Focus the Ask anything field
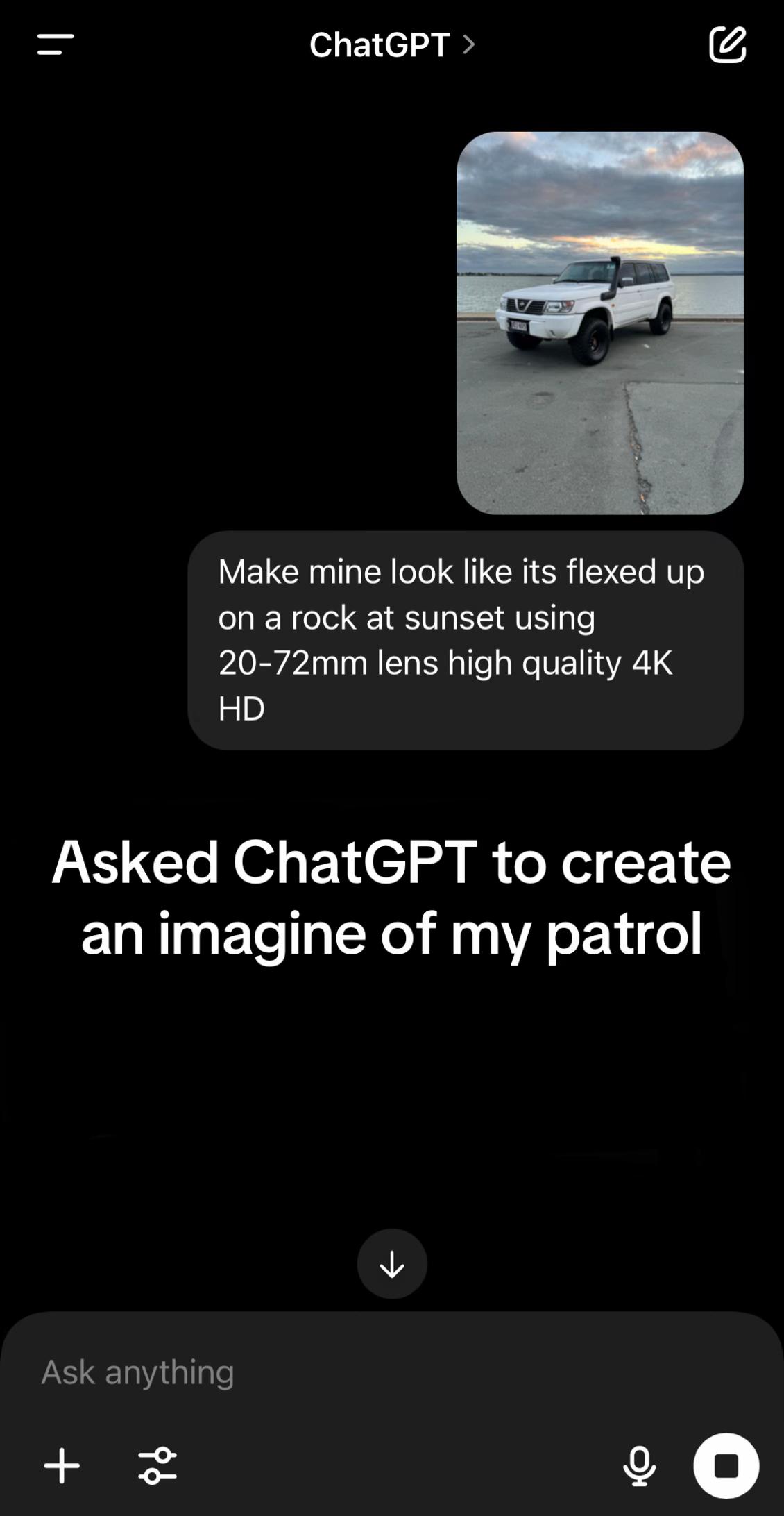Image resolution: width=784 pixels, height=1516 pixels. [x=392, y=1372]
